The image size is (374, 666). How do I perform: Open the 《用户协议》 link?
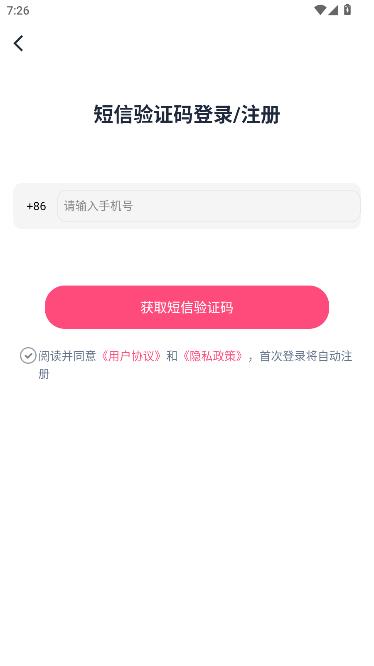131,356
